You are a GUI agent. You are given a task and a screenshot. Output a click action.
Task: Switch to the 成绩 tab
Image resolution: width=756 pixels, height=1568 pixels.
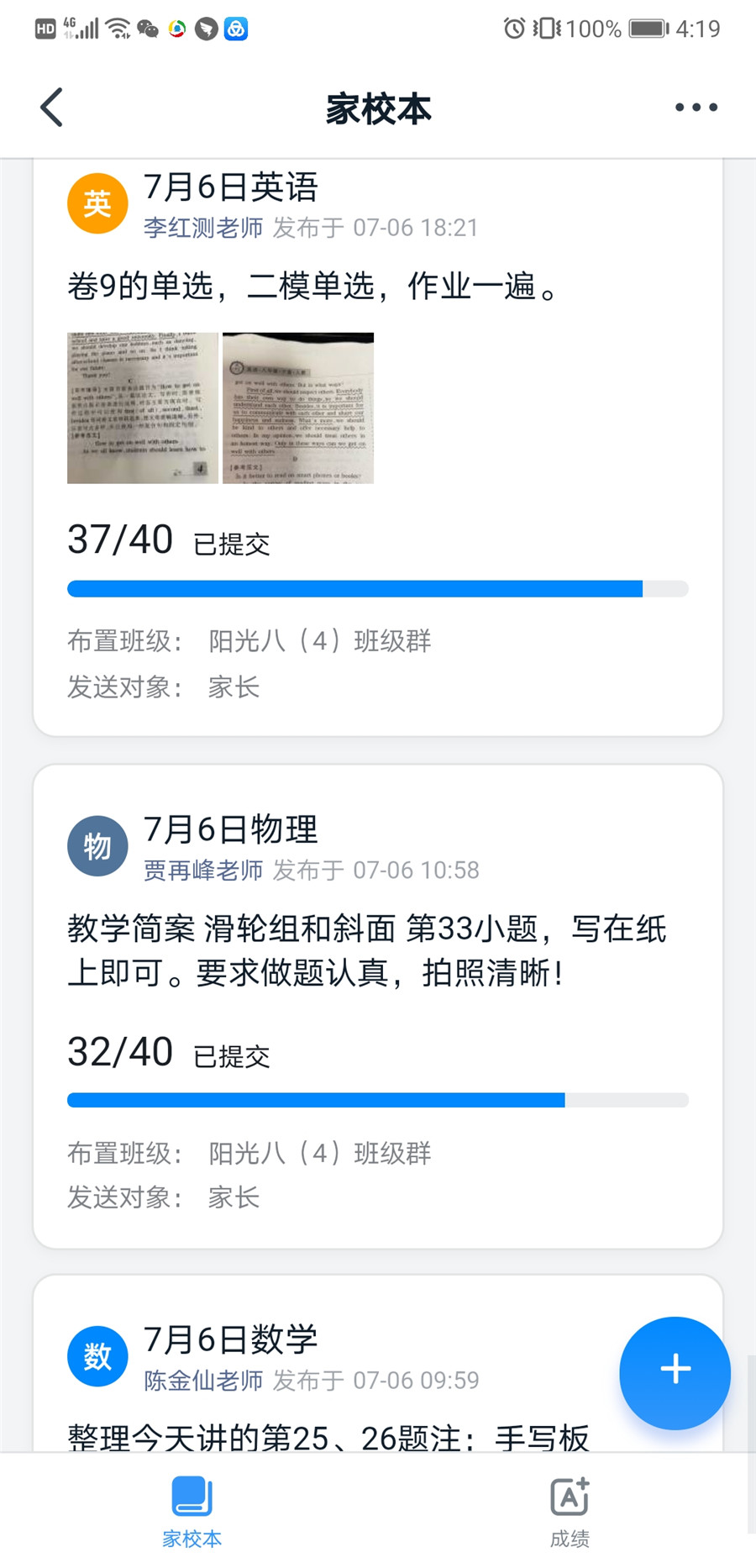coord(570,1513)
